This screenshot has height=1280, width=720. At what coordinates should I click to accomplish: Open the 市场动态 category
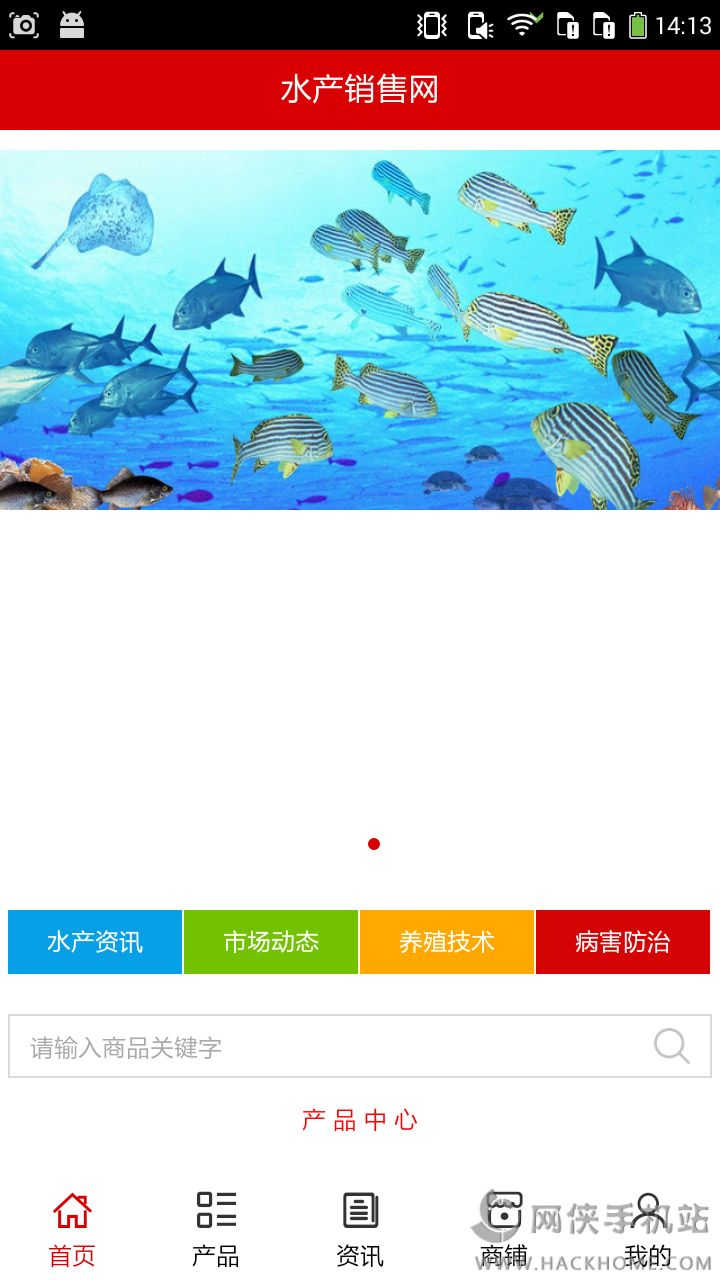click(271, 942)
